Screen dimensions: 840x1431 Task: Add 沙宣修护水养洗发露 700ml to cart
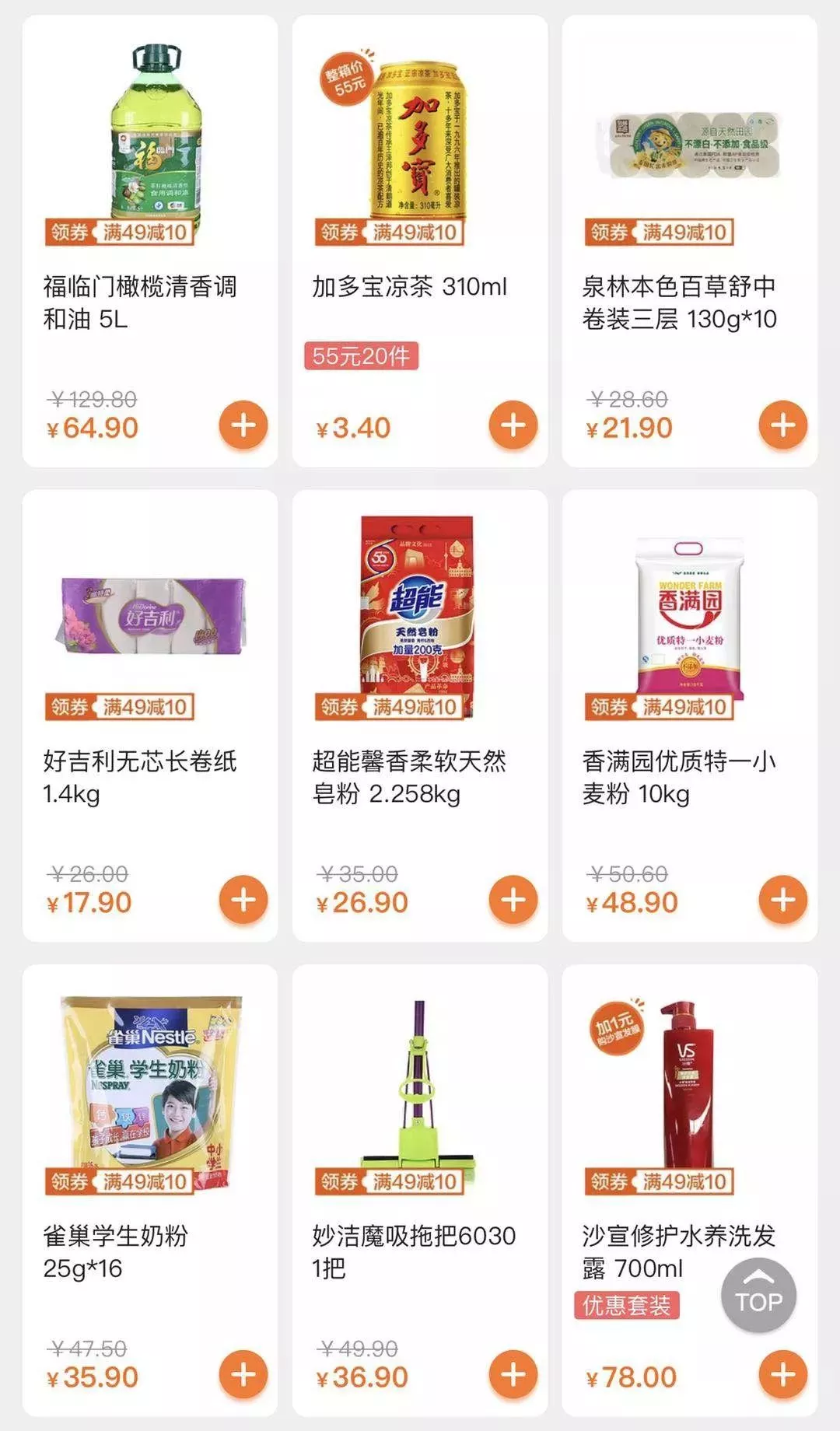pos(782,1374)
